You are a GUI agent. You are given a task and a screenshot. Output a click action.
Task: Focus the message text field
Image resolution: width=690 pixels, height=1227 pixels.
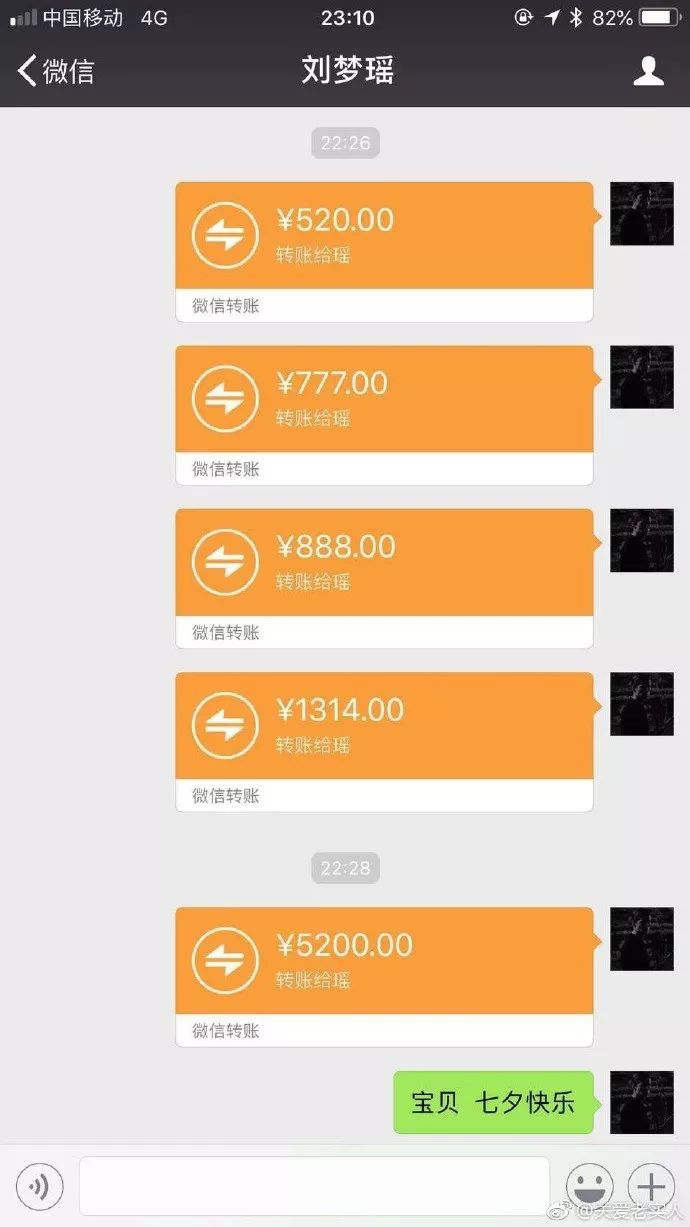coord(314,1187)
